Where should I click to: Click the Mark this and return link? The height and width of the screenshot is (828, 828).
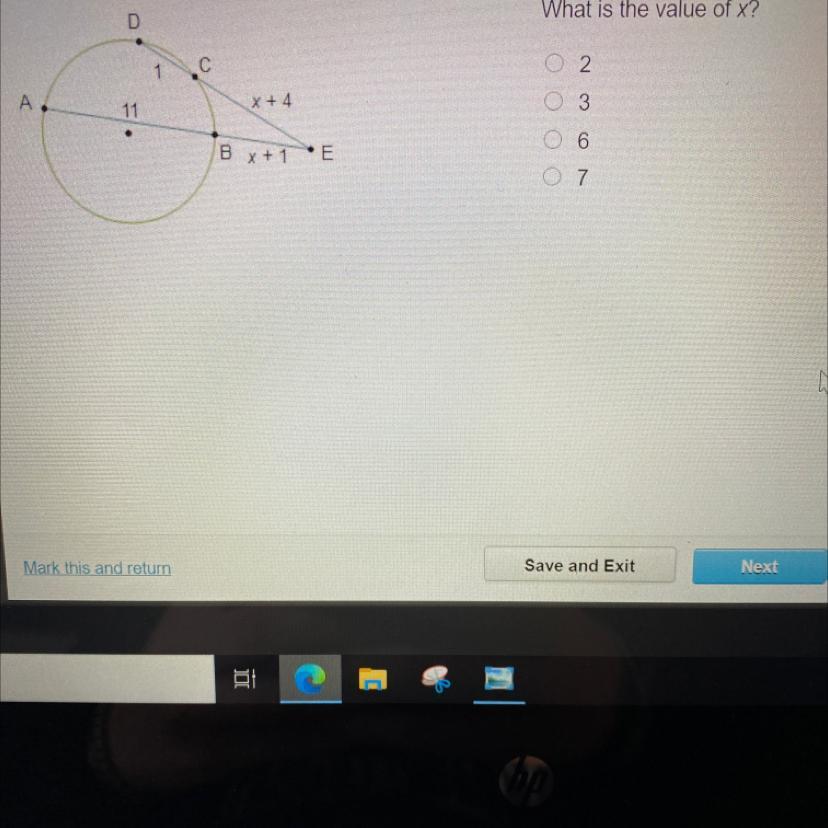pyautogui.click(x=97, y=568)
